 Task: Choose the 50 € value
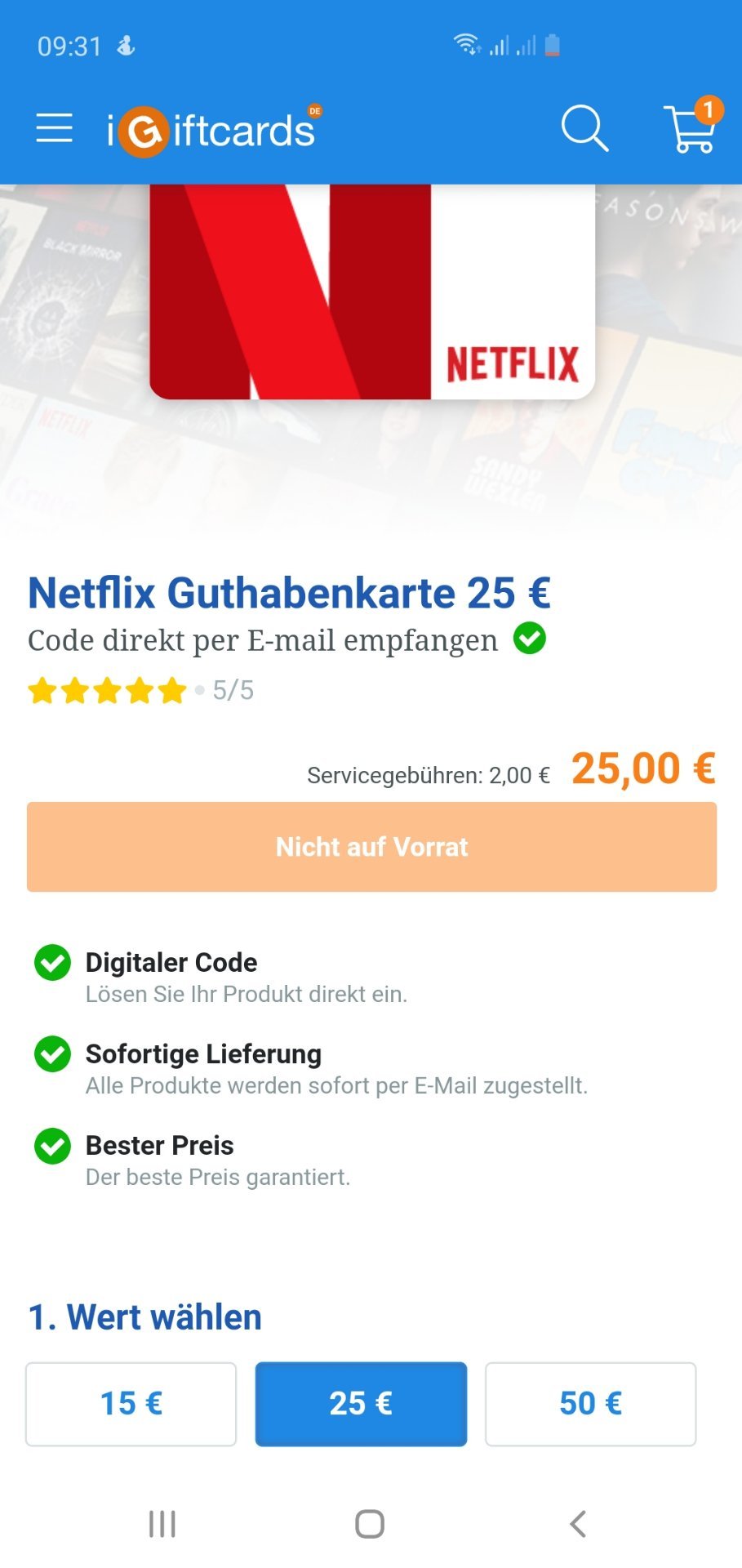590,1404
